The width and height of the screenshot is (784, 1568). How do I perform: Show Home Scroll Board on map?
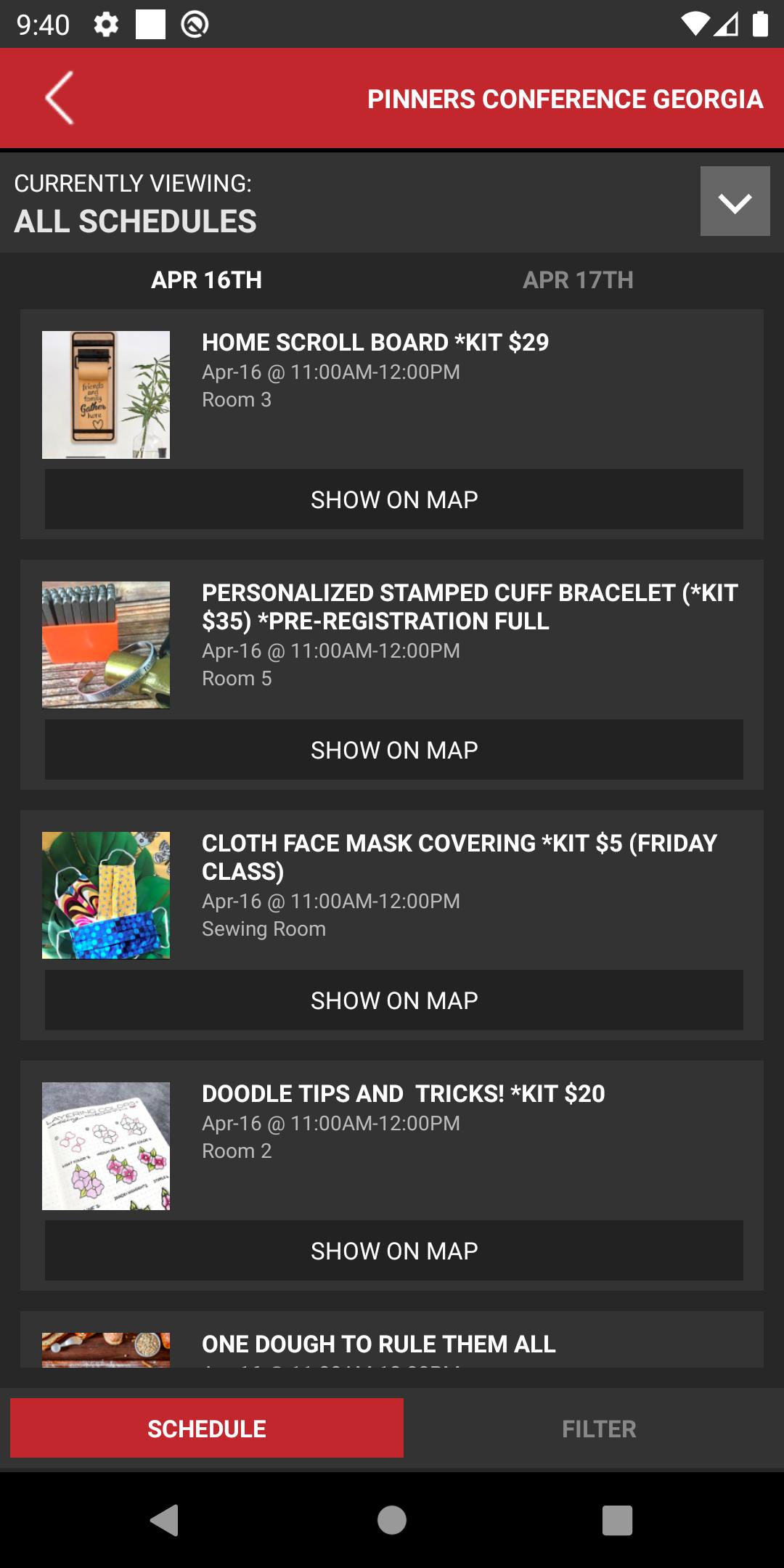(x=393, y=499)
